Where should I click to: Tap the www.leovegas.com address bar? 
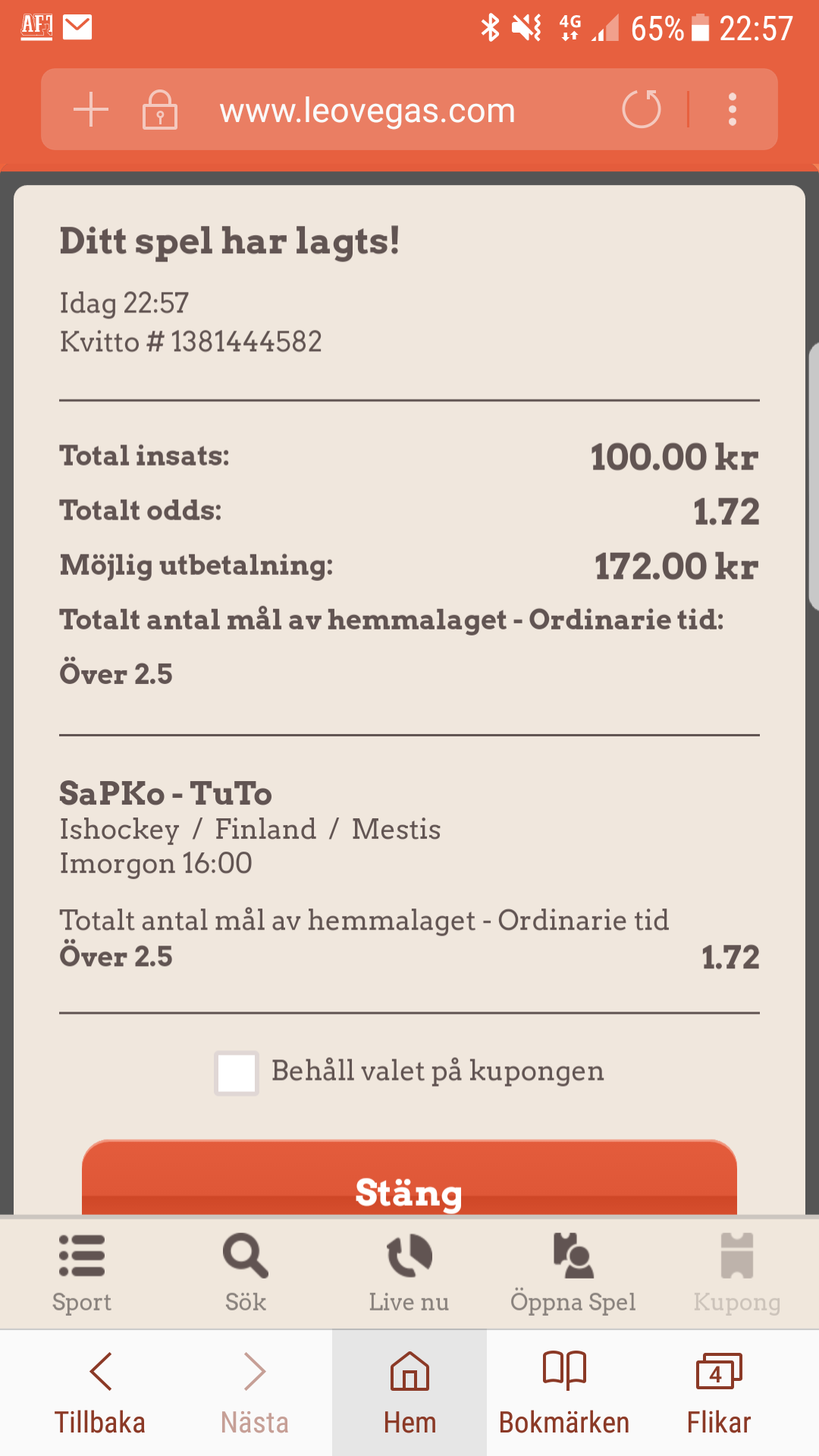click(367, 111)
